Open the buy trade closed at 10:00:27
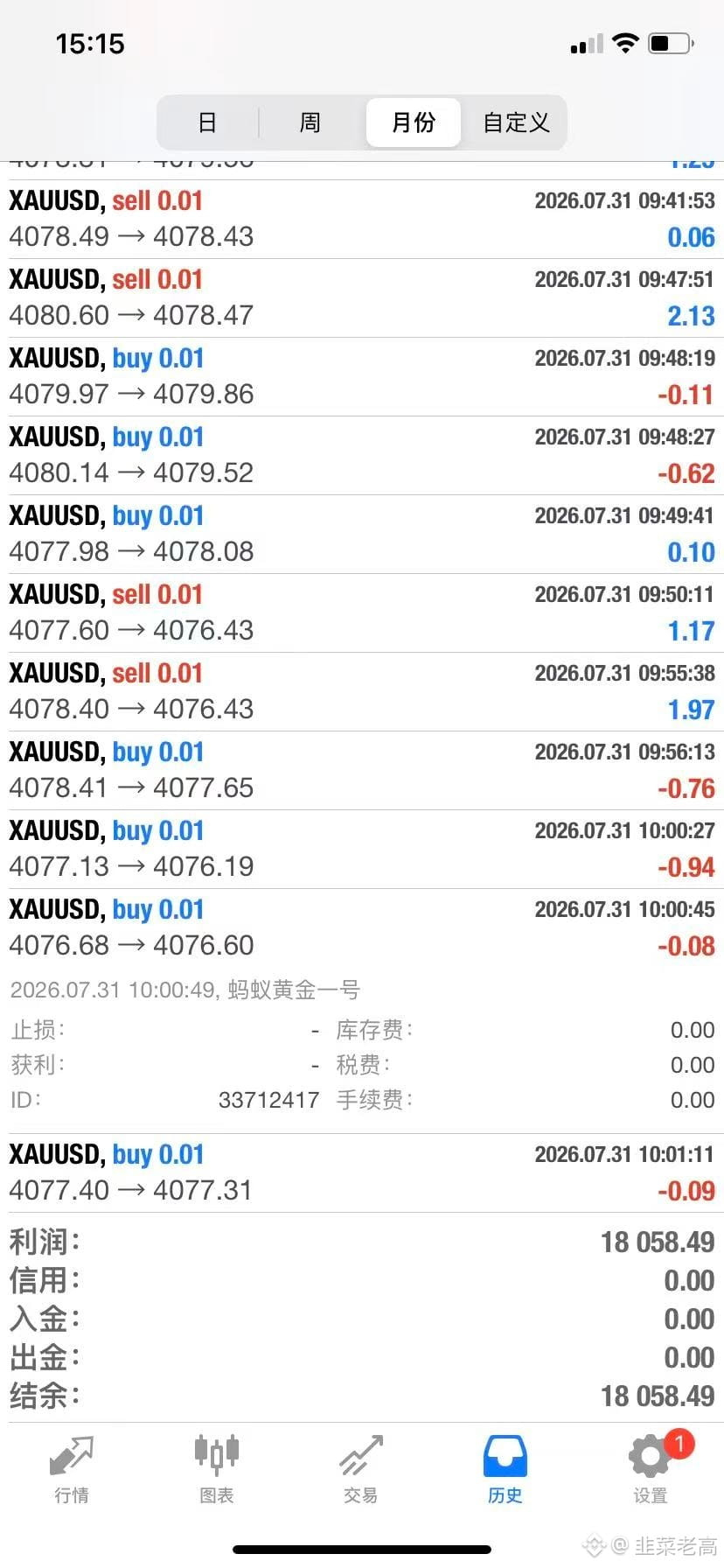Viewport: 724px width, 1568px height. pos(362,850)
